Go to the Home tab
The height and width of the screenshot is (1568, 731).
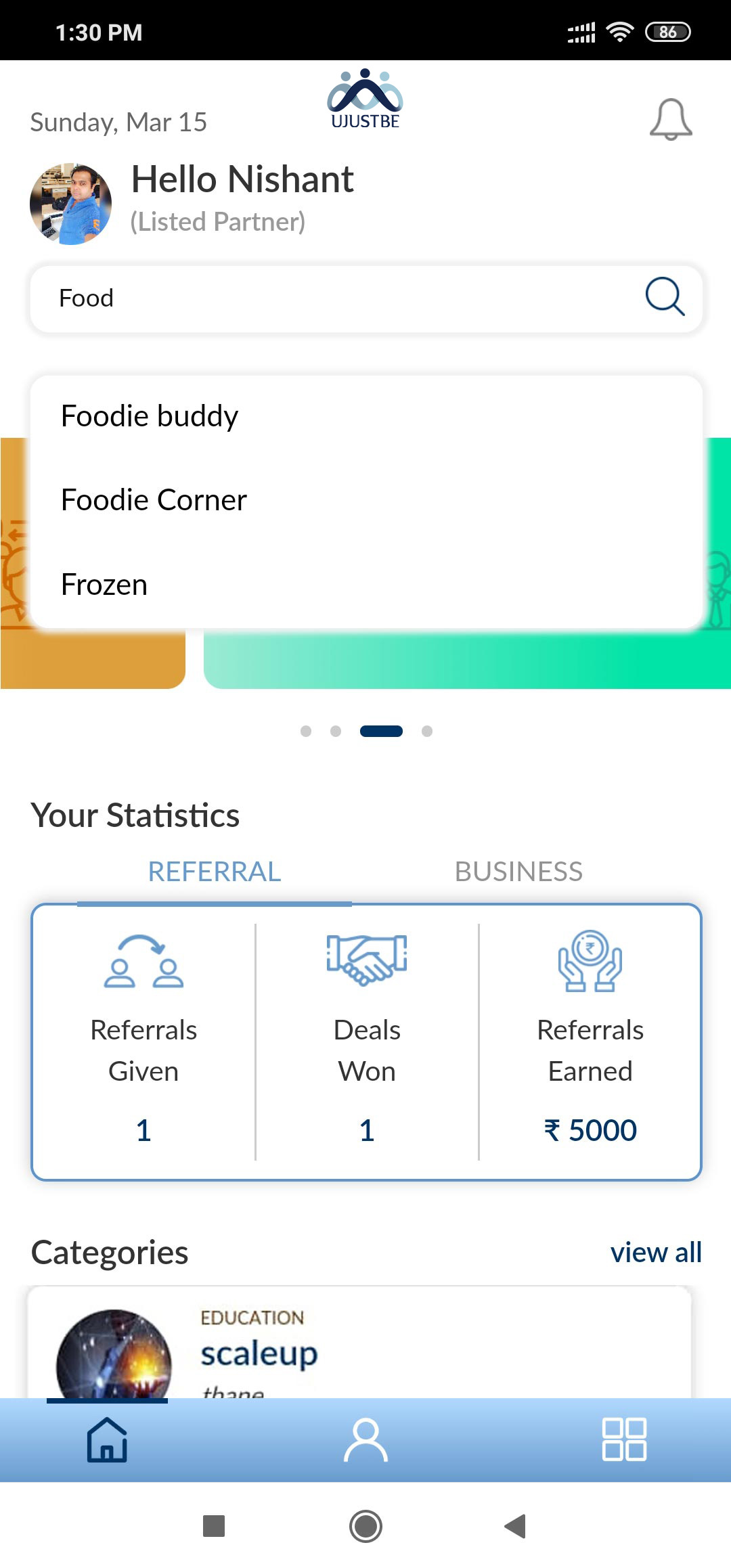click(107, 1440)
